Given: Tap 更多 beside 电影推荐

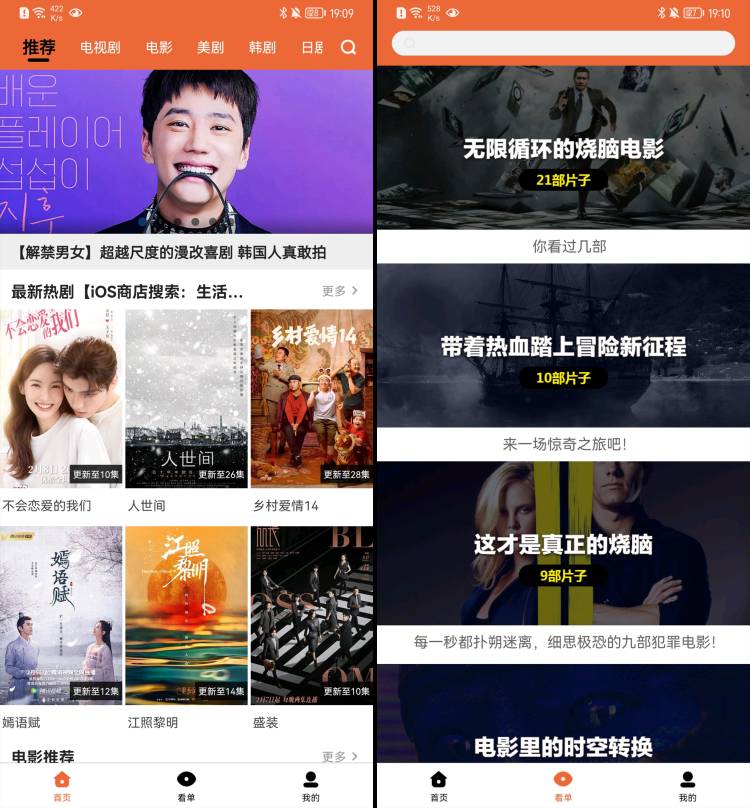Looking at the screenshot, I should 339,756.
